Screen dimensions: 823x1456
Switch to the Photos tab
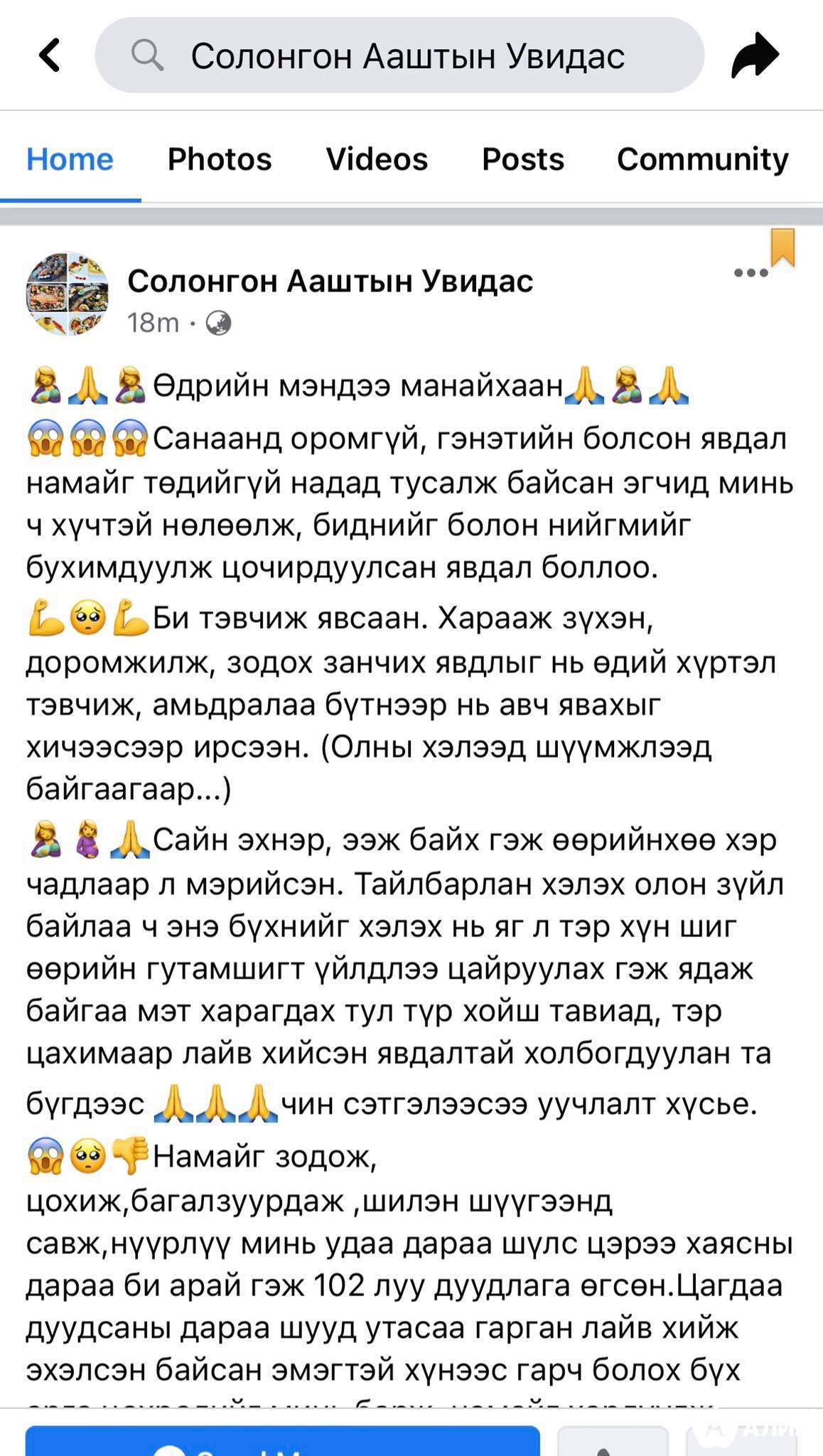(219, 159)
